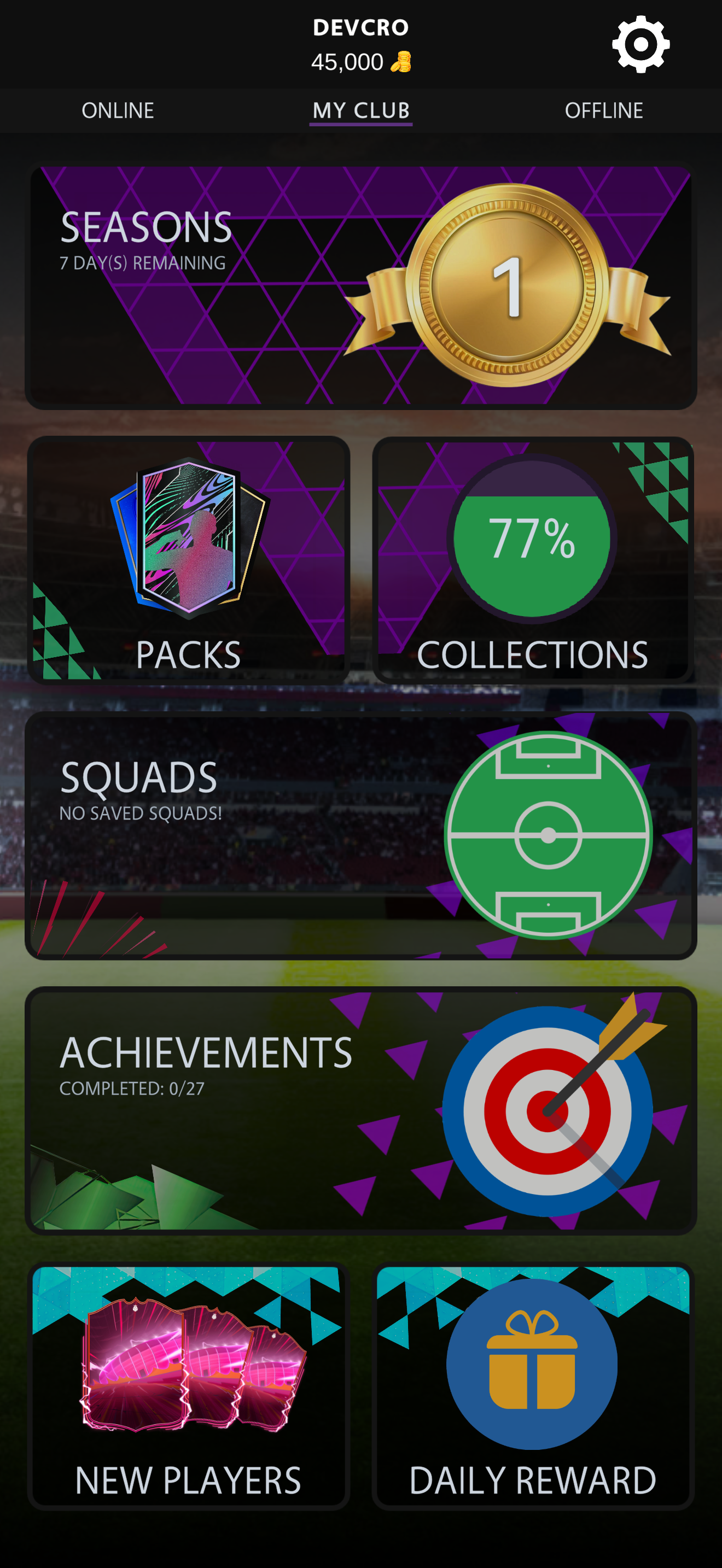Switch to the Online tab

pyautogui.click(x=118, y=110)
